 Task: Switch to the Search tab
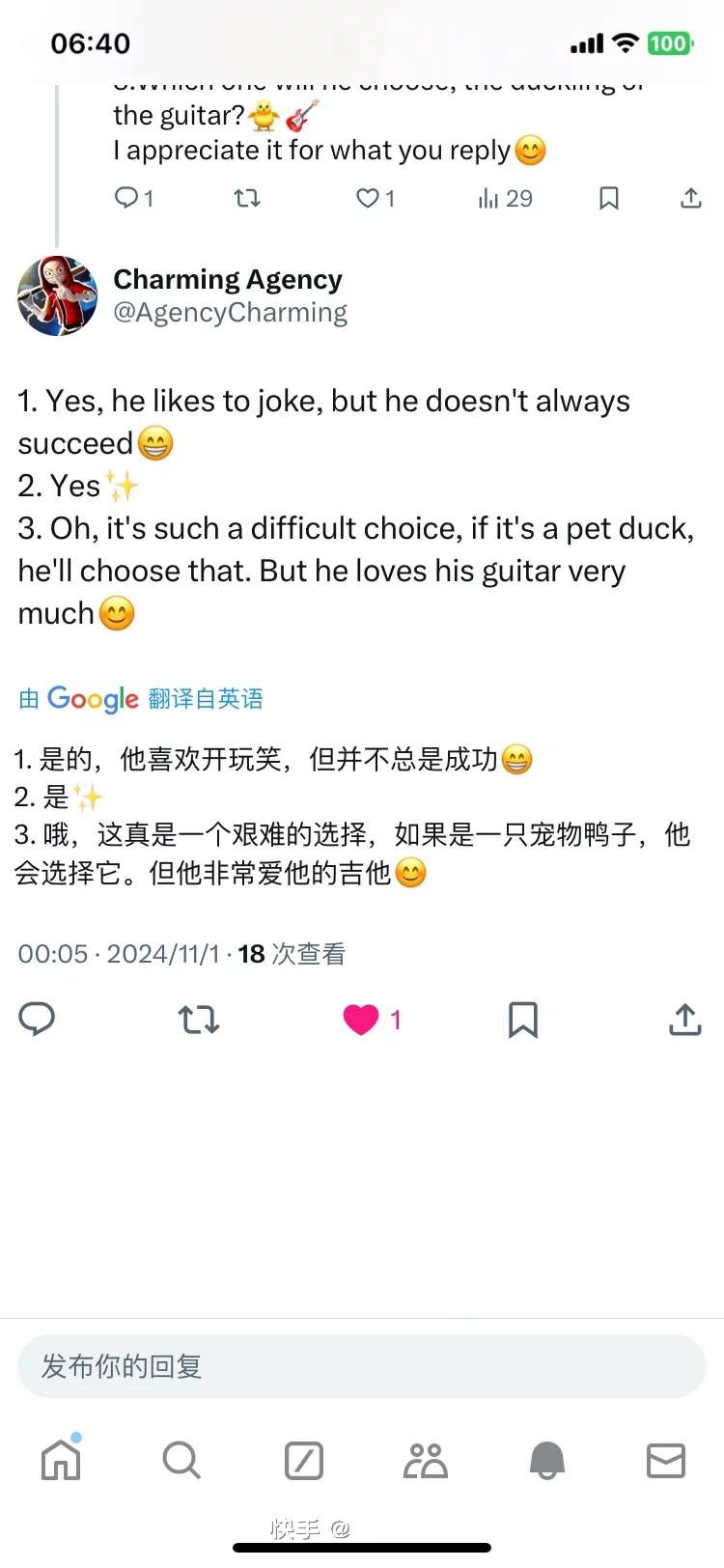[181, 1460]
